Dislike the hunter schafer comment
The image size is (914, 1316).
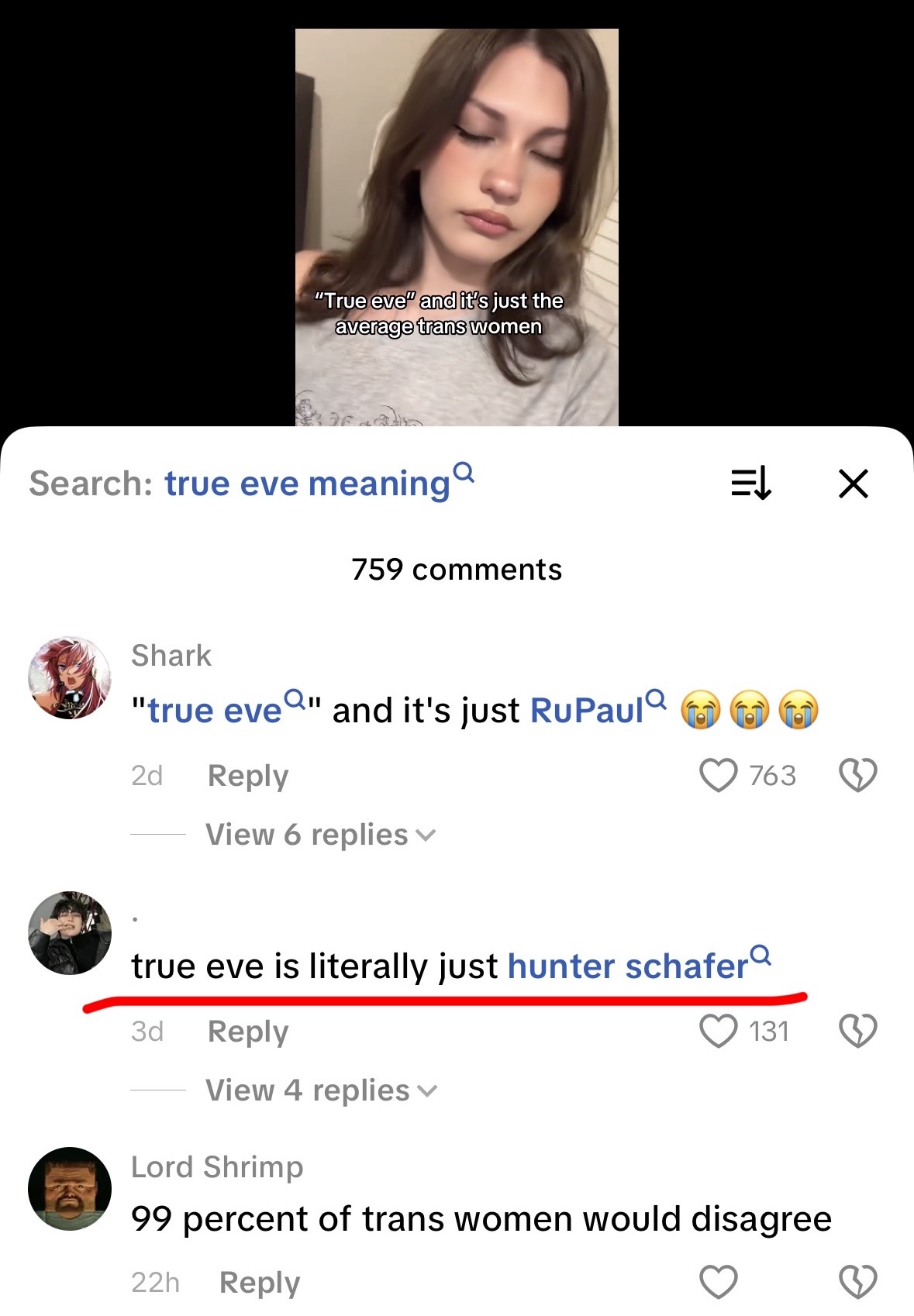tap(858, 1031)
